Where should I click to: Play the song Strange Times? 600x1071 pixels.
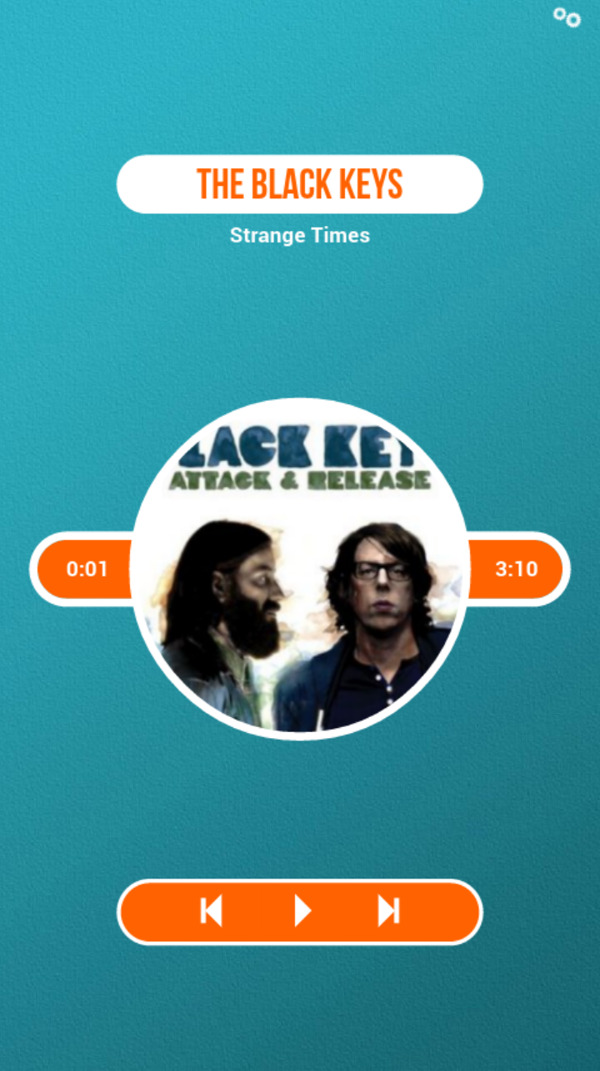302,911
